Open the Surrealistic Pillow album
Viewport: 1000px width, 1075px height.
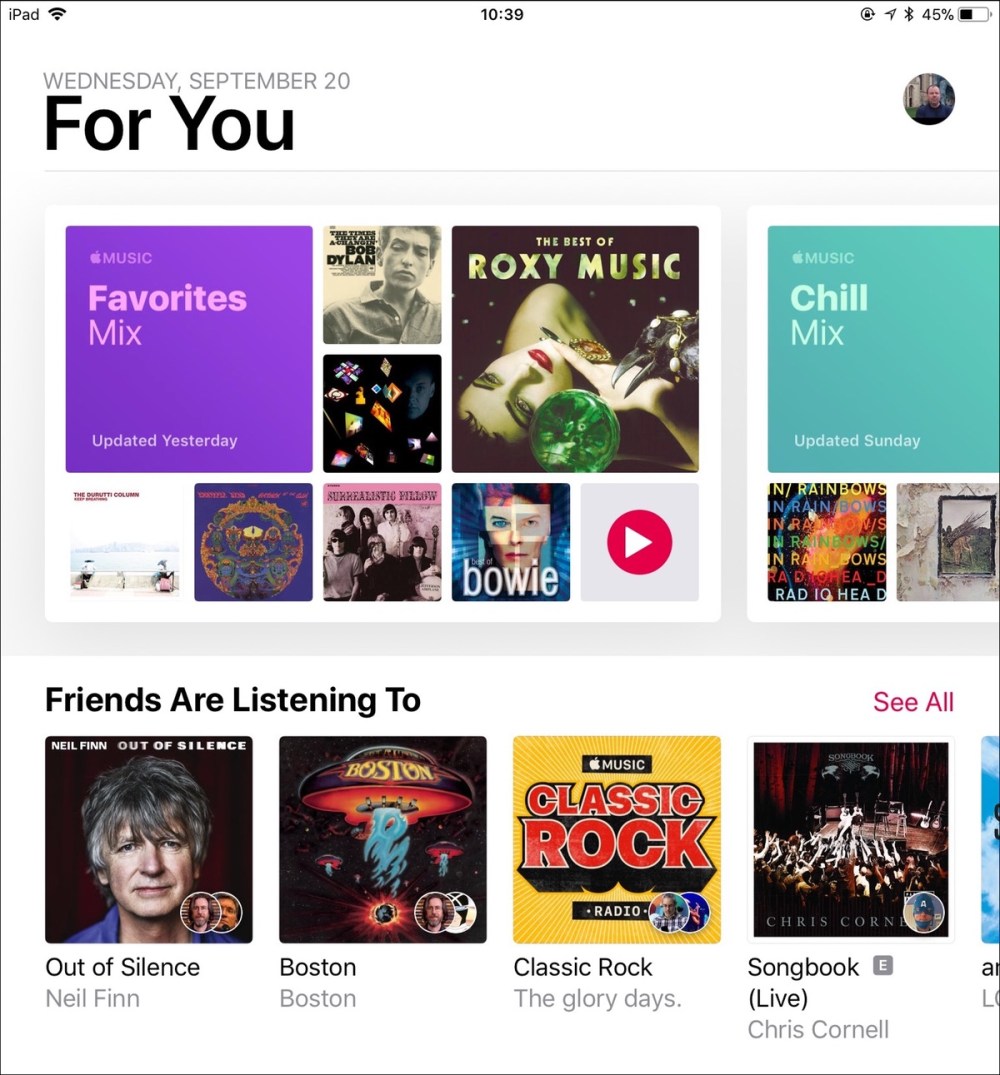382,542
